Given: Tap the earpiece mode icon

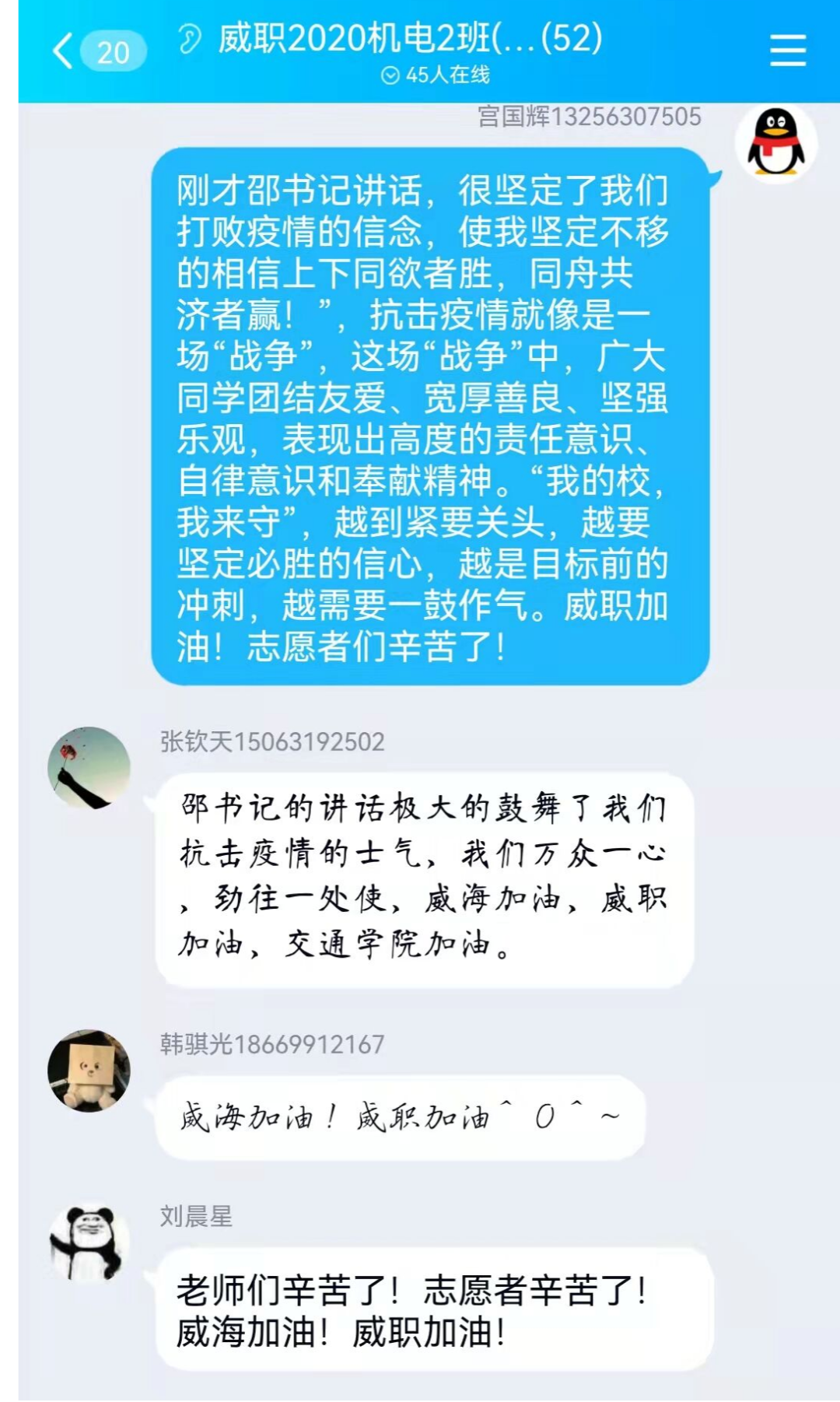Looking at the screenshot, I should coord(189,38).
